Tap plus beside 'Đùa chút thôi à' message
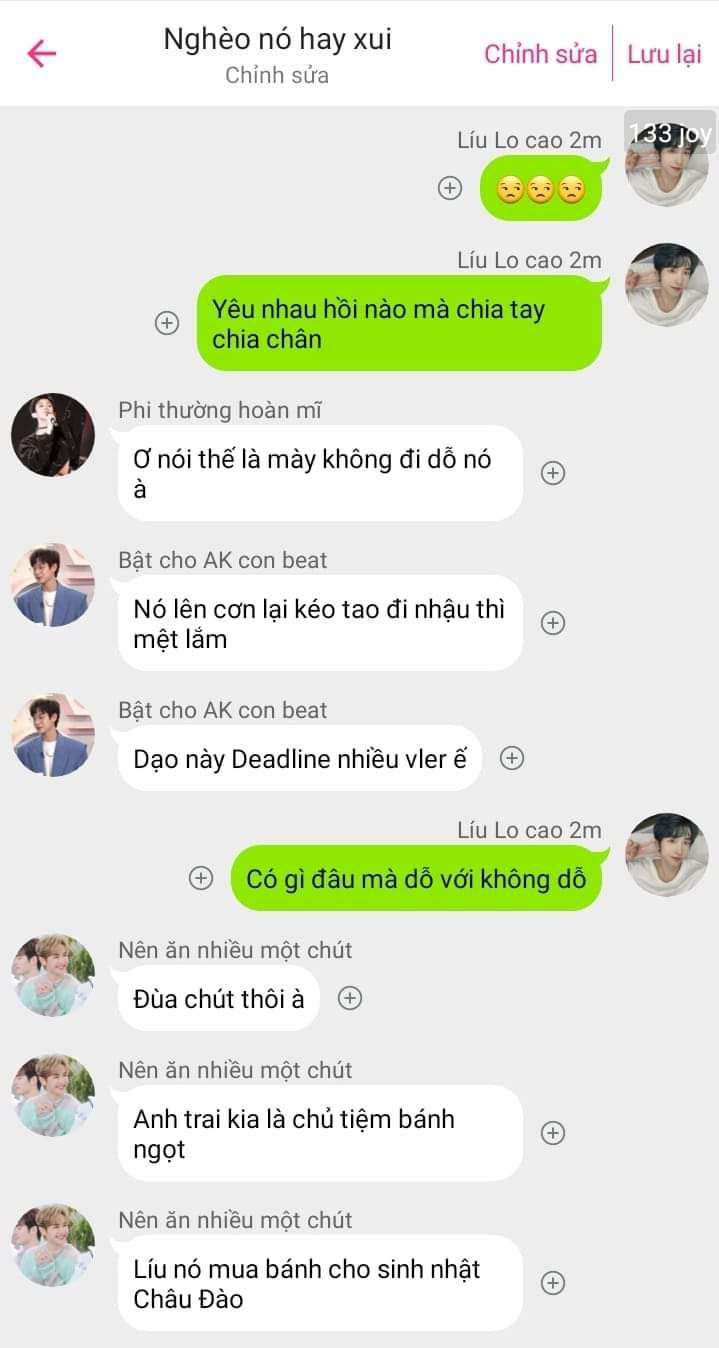Screen dimensions: 719x1348 (350, 997)
